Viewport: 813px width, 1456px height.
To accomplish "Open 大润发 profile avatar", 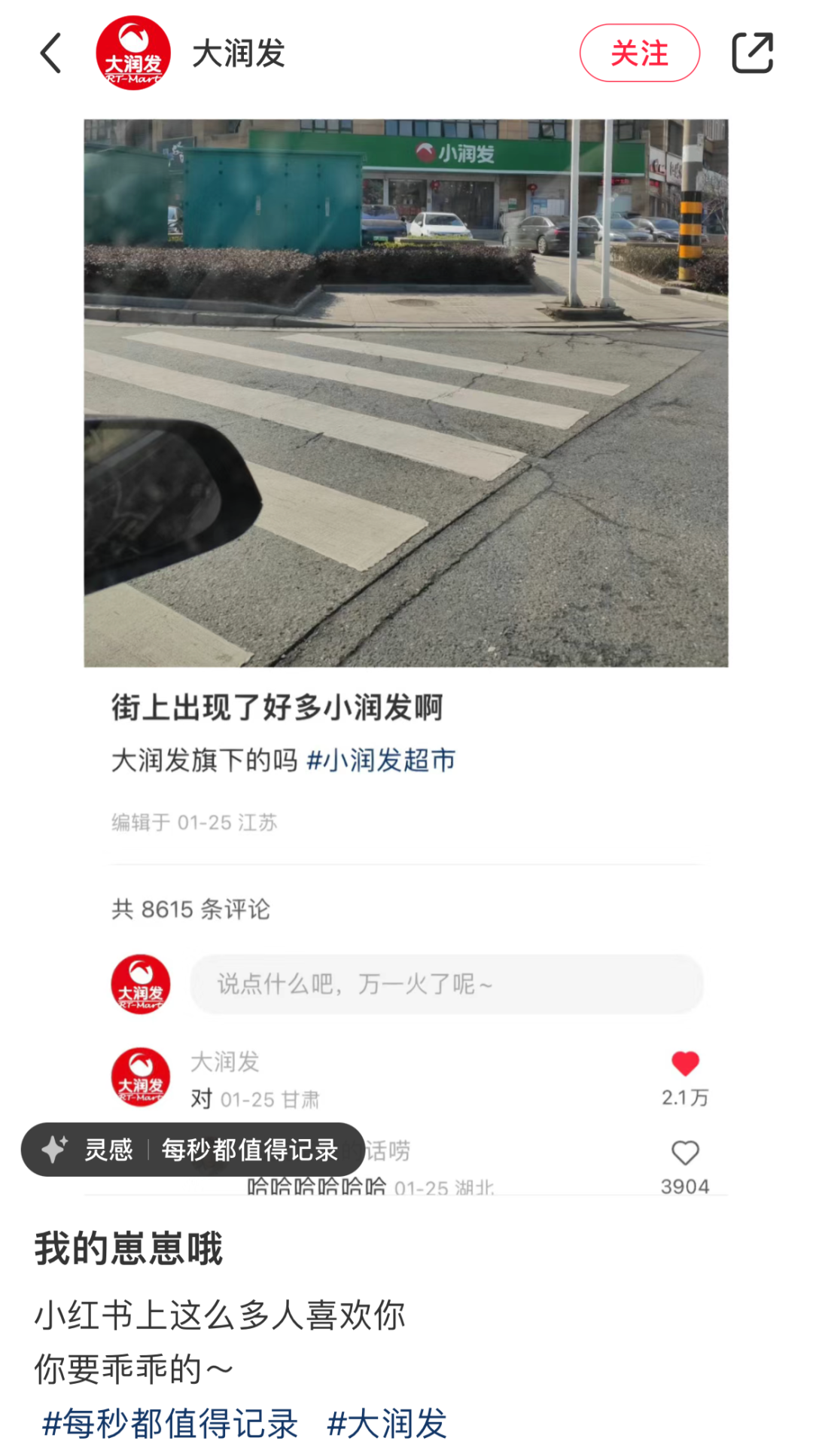I will 133,53.
